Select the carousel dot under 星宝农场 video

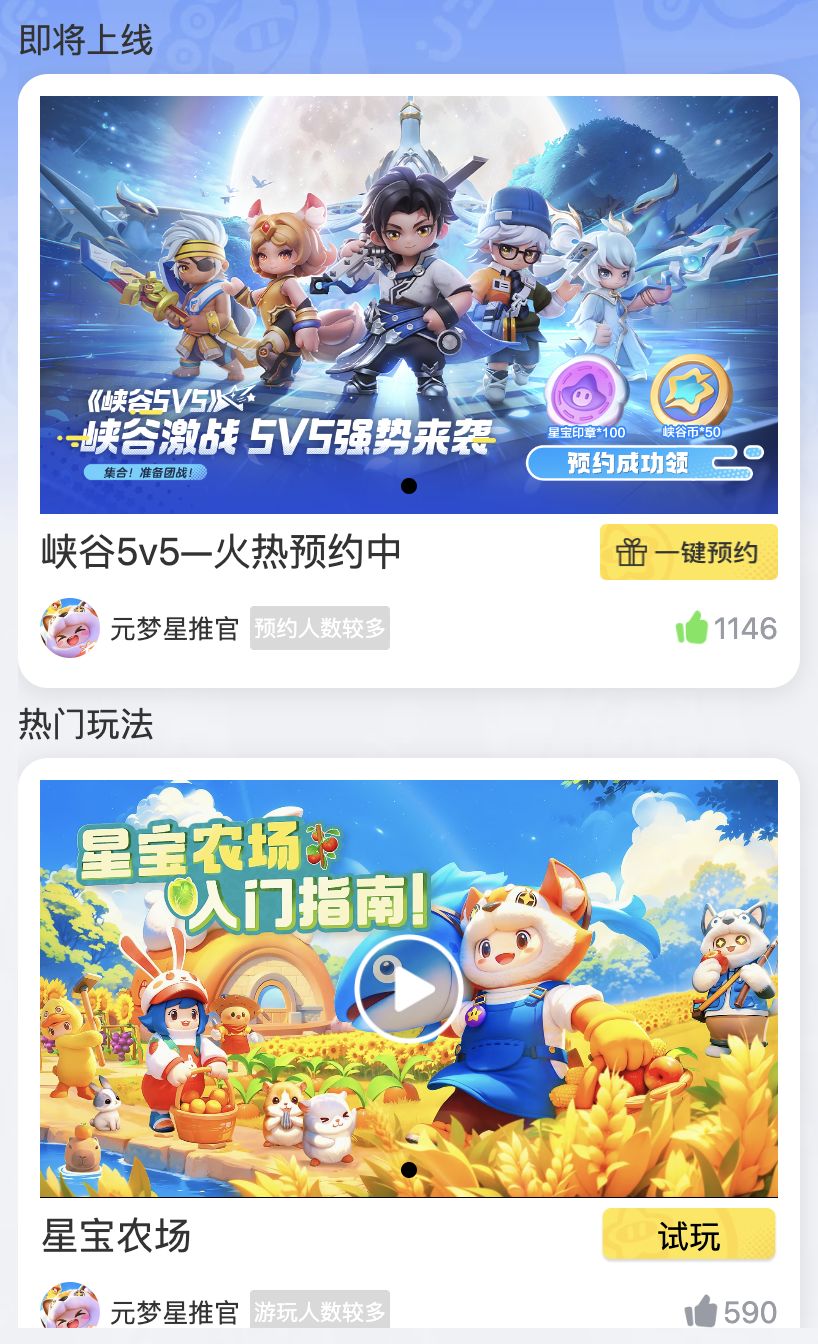pyautogui.click(x=409, y=1168)
